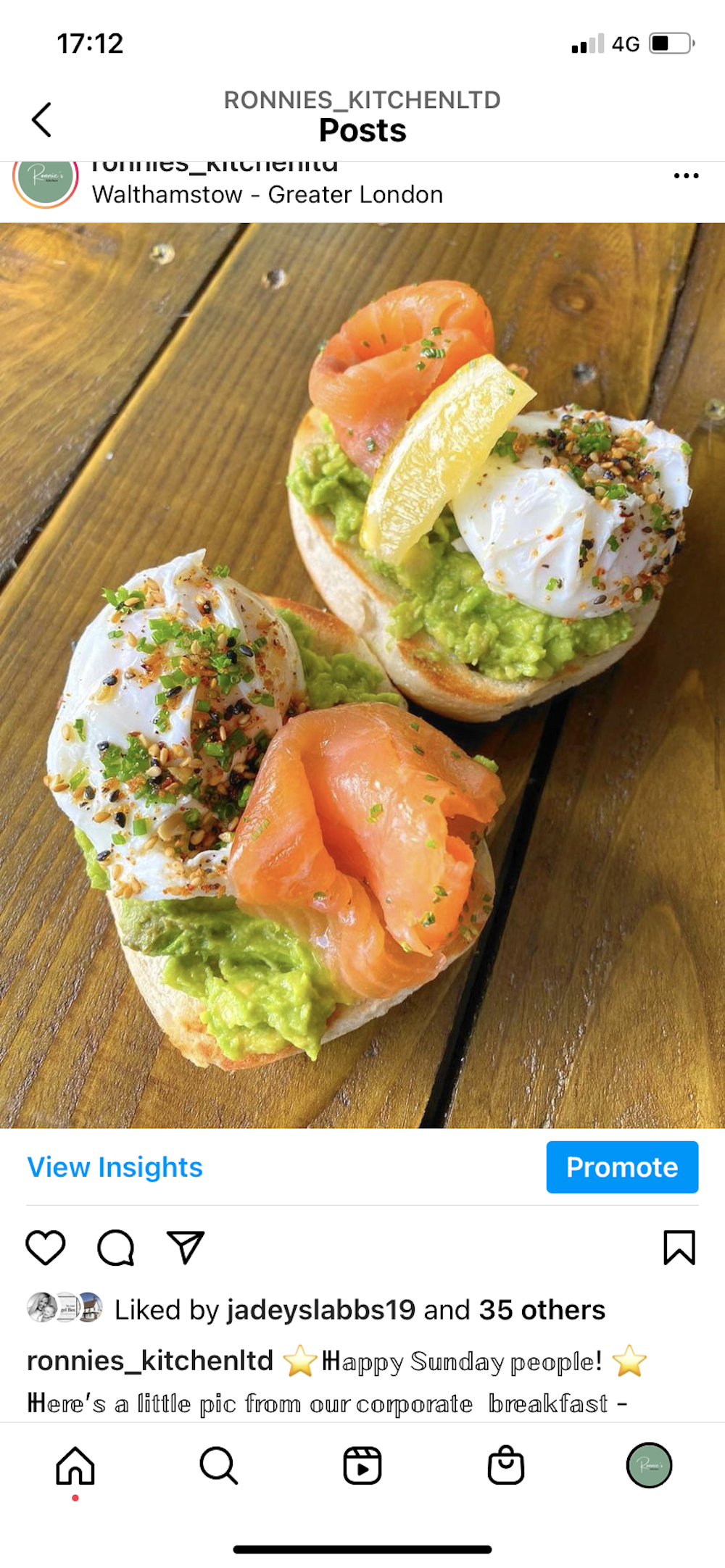Switch to Reels tab
This screenshot has height=1568, width=725.
[362, 1467]
